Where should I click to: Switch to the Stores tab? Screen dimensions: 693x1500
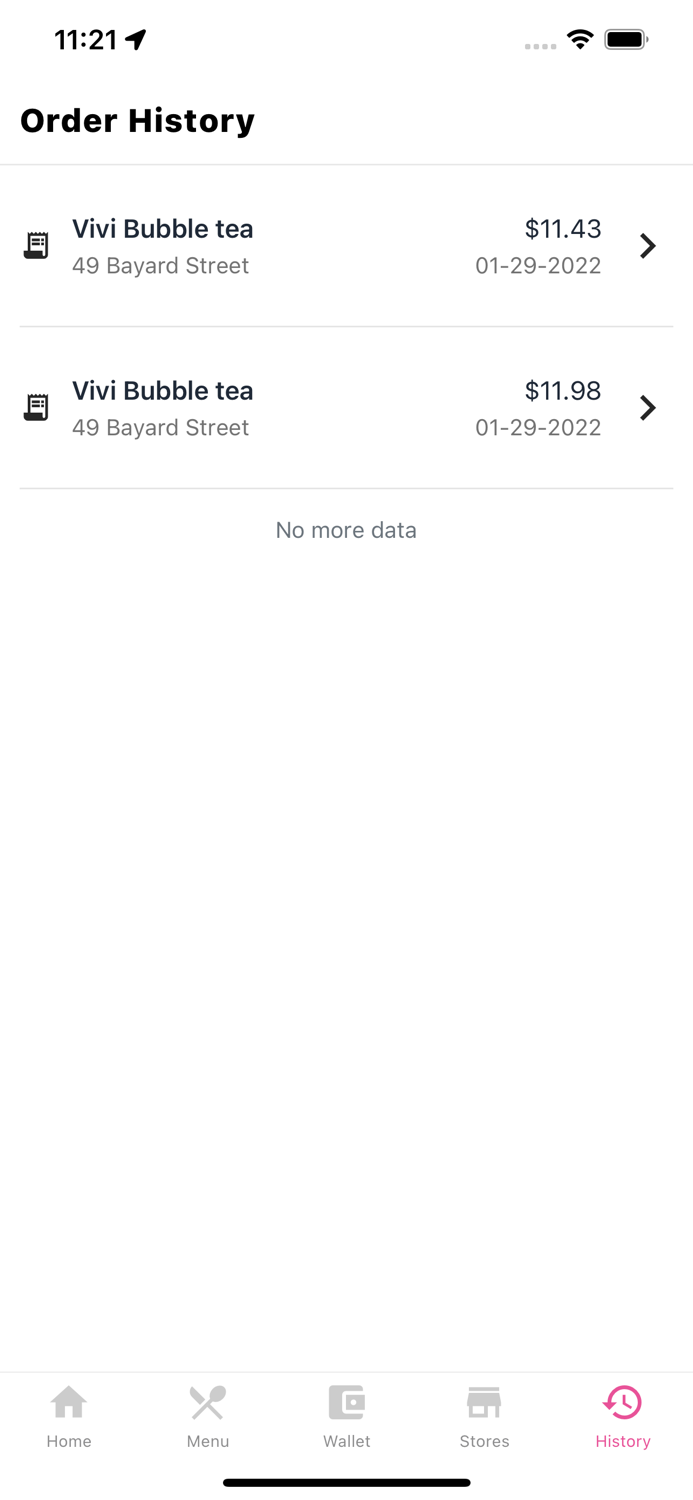(484, 1416)
